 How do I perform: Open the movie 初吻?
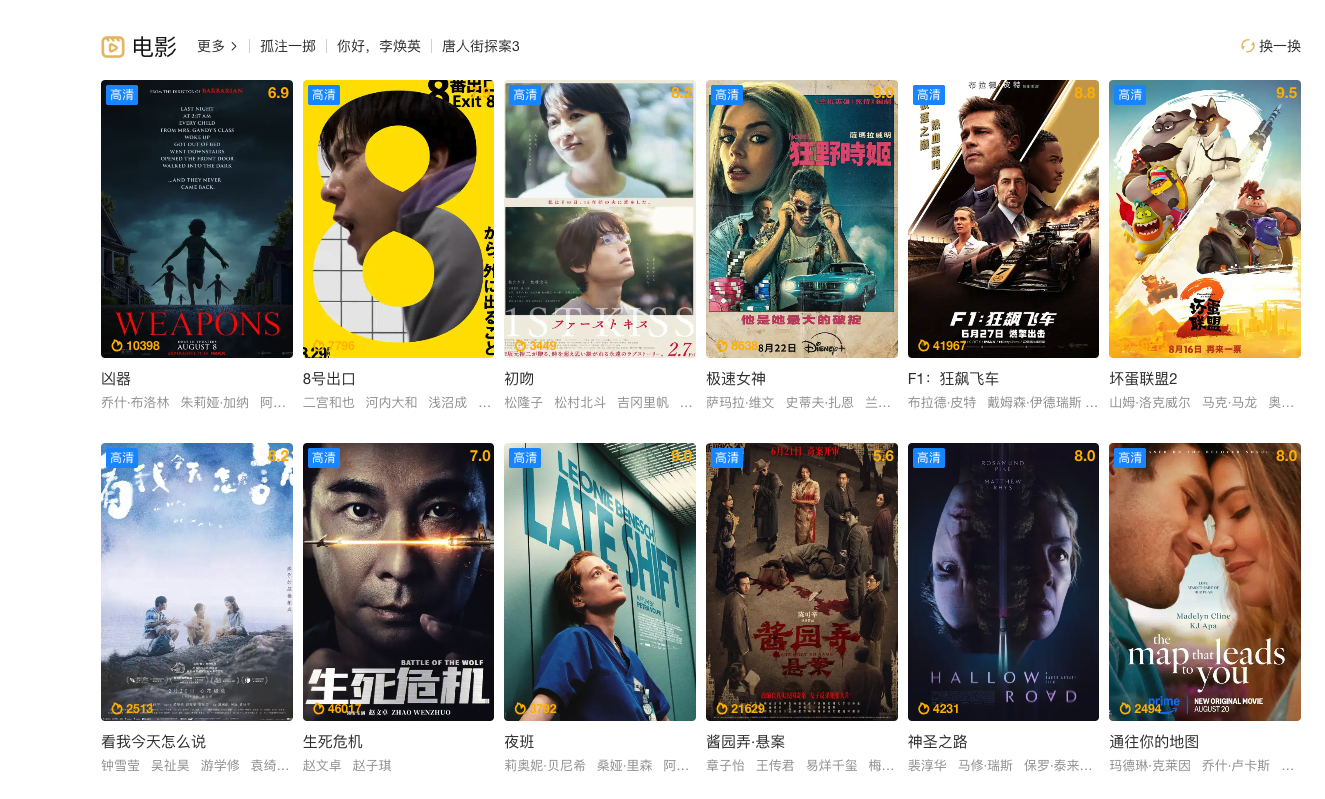click(x=600, y=218)
